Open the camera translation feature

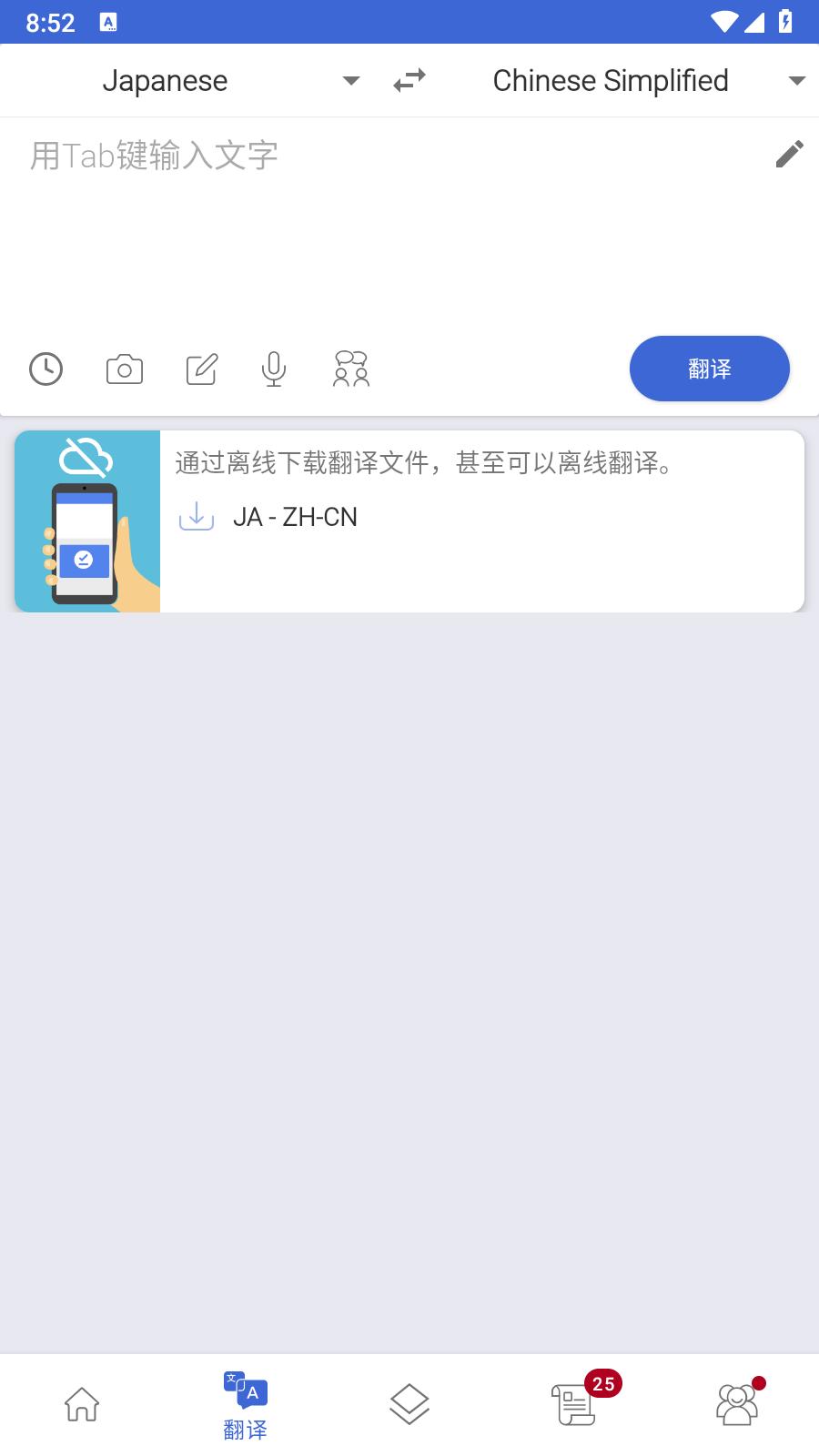point(124,369)
